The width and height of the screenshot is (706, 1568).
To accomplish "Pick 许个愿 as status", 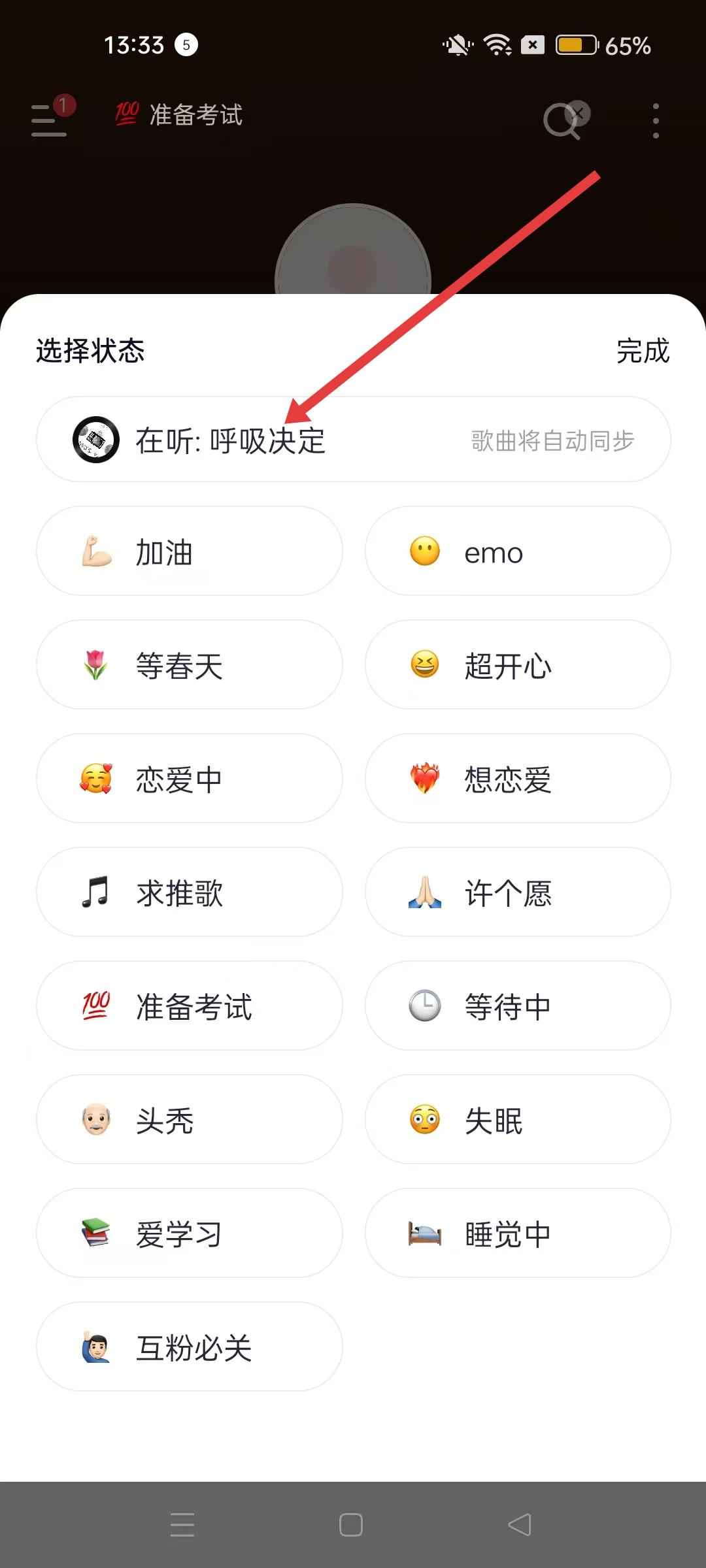I will pos(518,892).
